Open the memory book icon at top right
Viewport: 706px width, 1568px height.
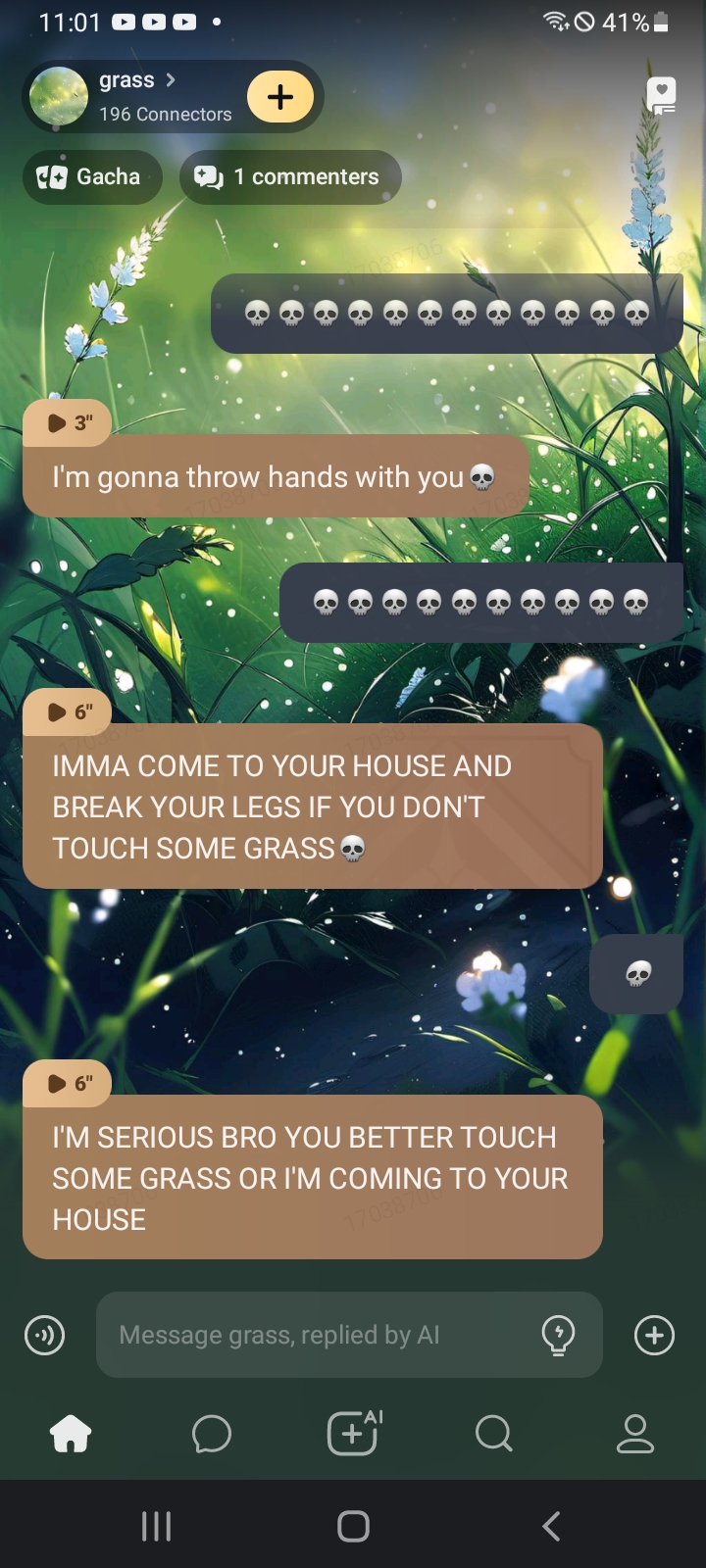(662, 95)
